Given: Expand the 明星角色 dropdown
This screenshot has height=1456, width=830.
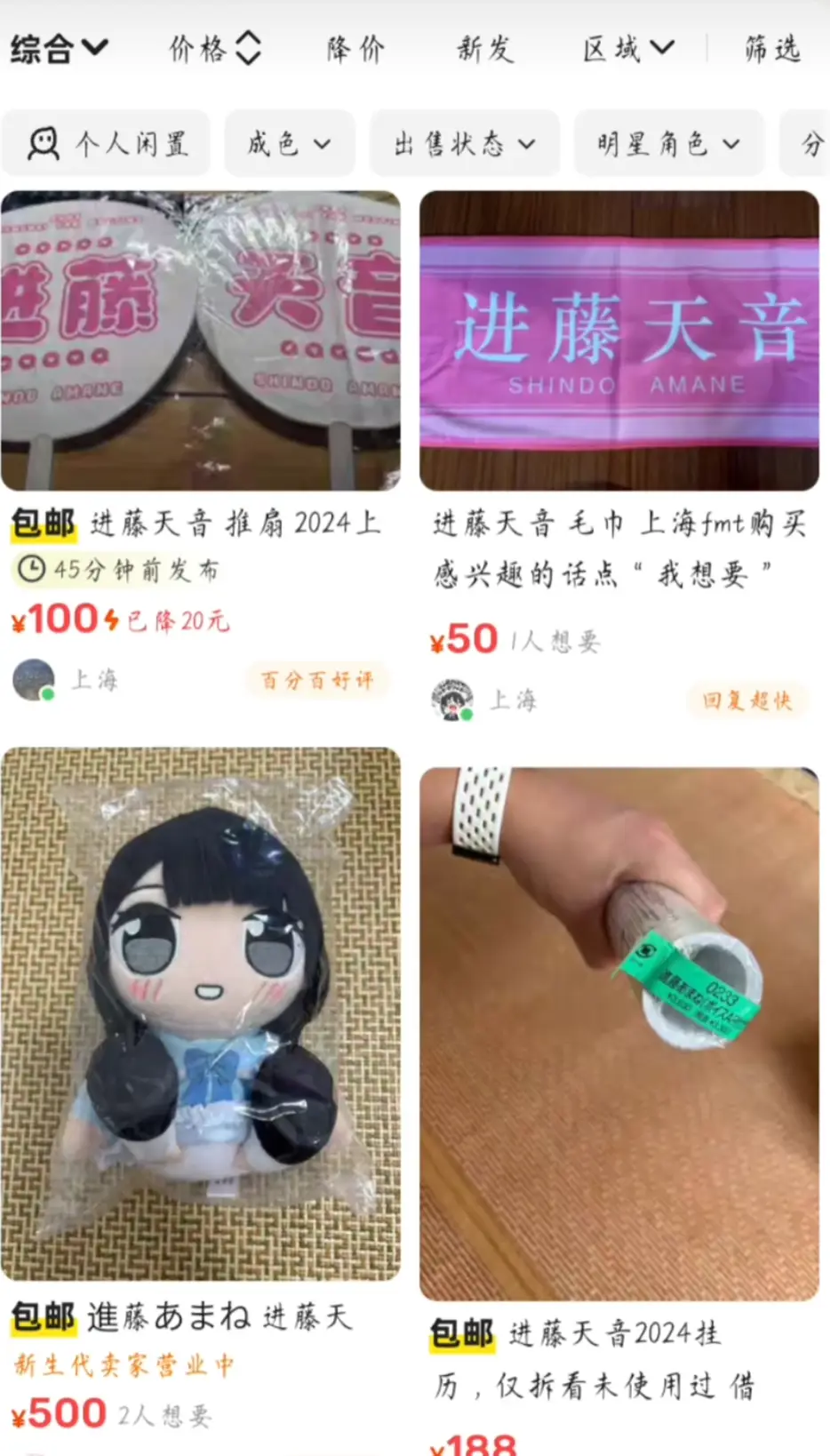Looking at the screenshot, I should (668, 143).
